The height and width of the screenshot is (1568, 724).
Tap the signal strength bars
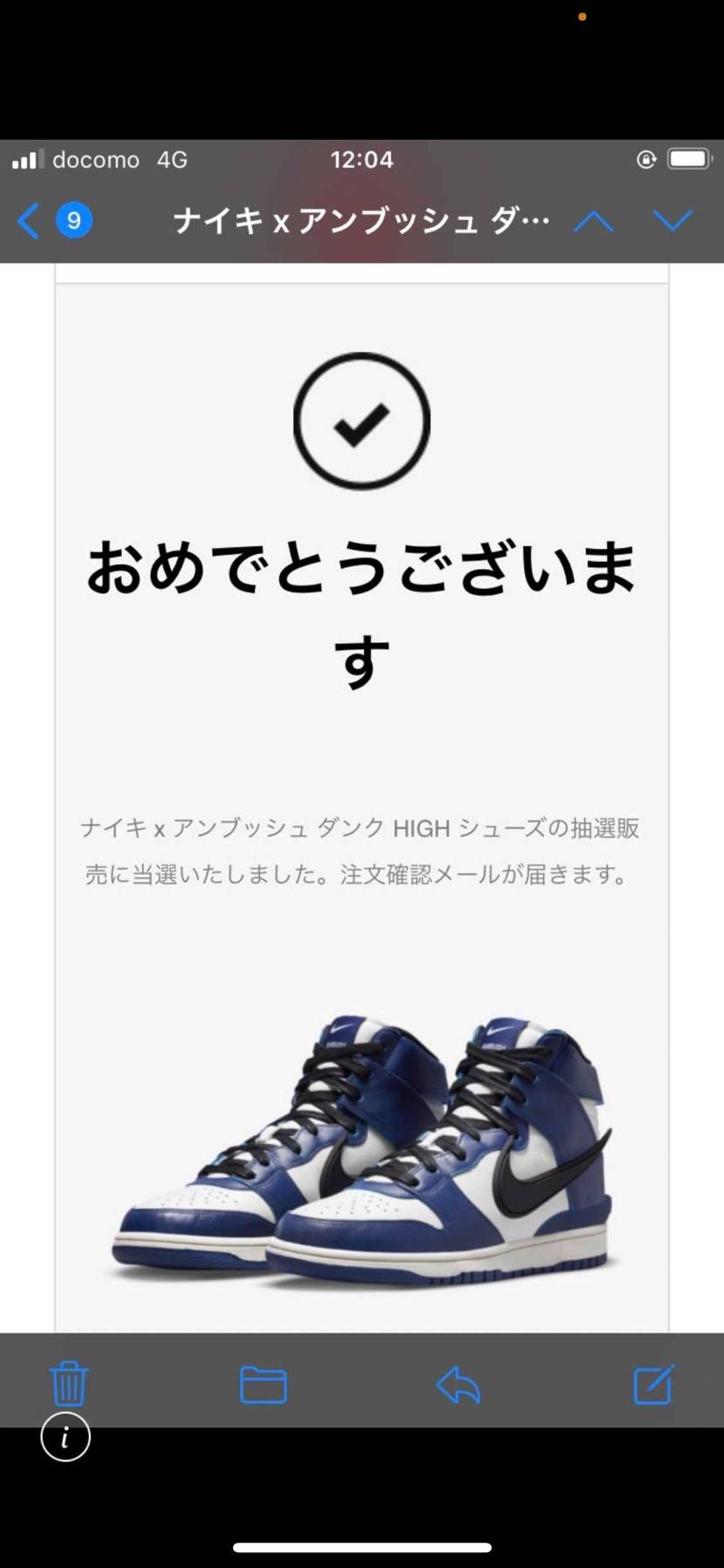(27, 159)
